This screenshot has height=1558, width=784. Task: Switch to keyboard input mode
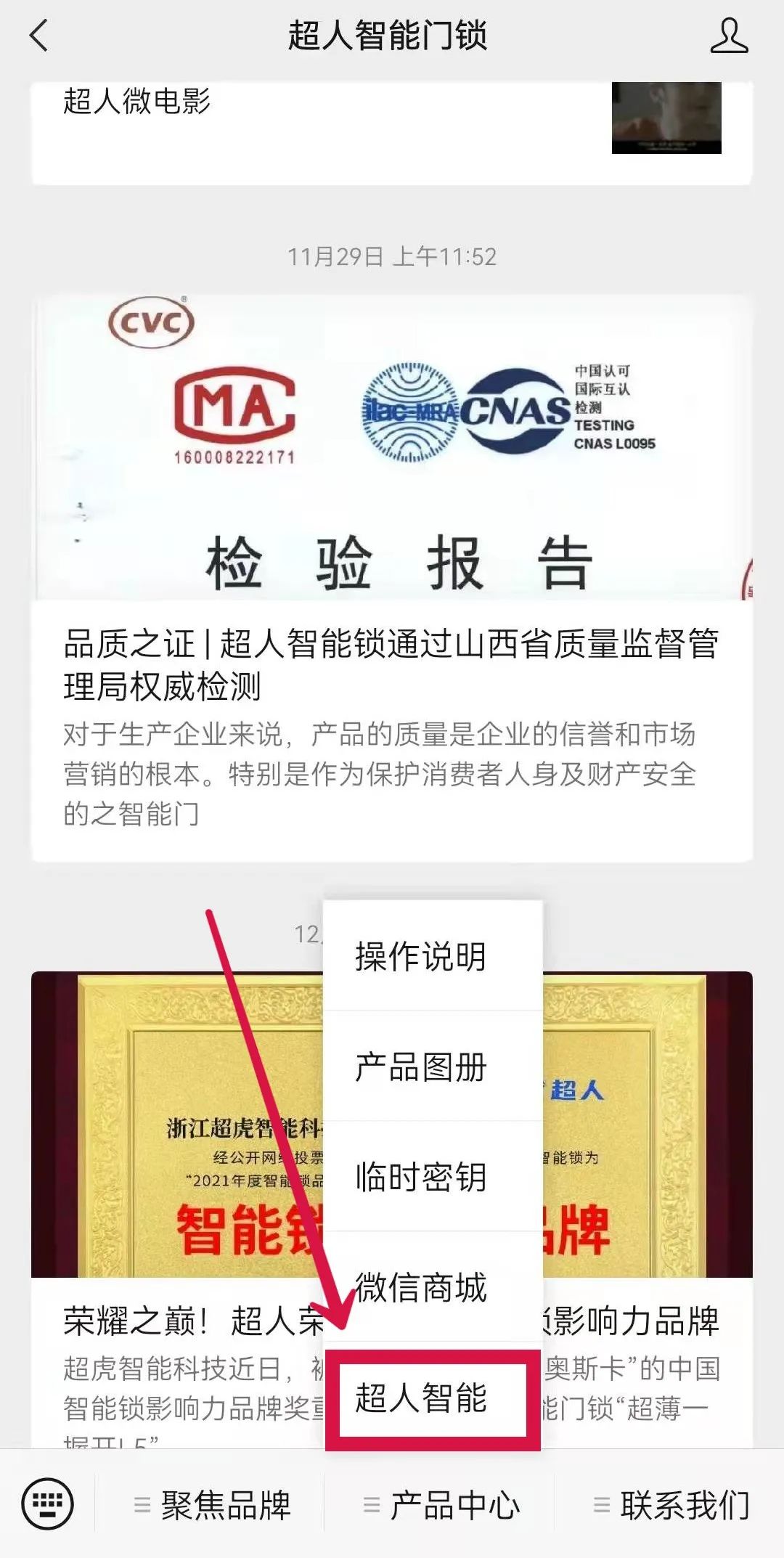click(48, 1504)
